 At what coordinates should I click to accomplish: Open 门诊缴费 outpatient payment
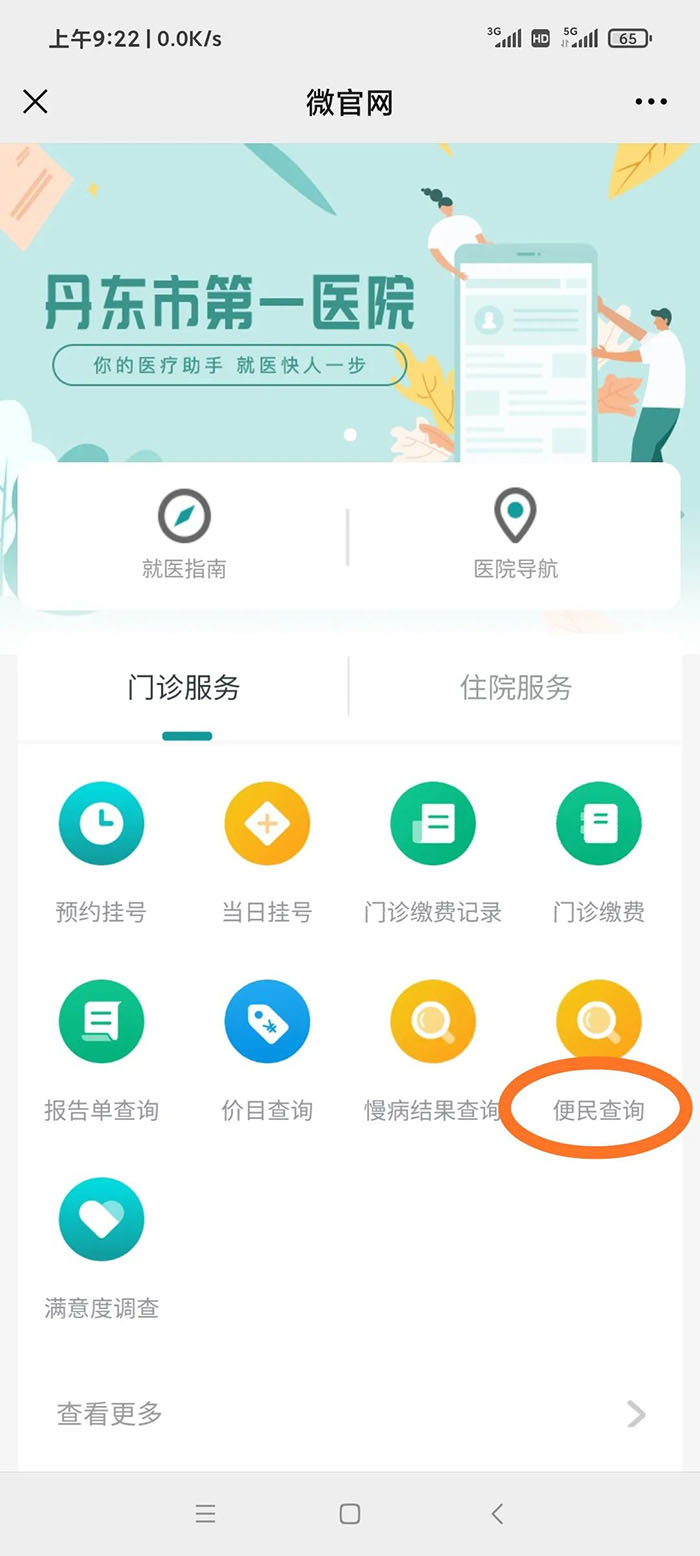pyautogui.click(x=598, y=850)
